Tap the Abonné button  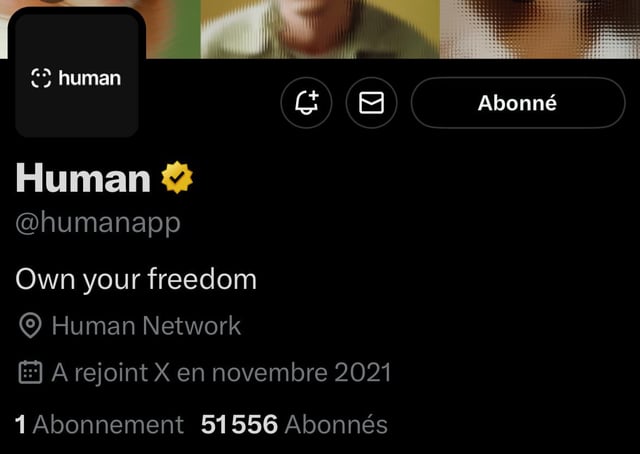517,102
